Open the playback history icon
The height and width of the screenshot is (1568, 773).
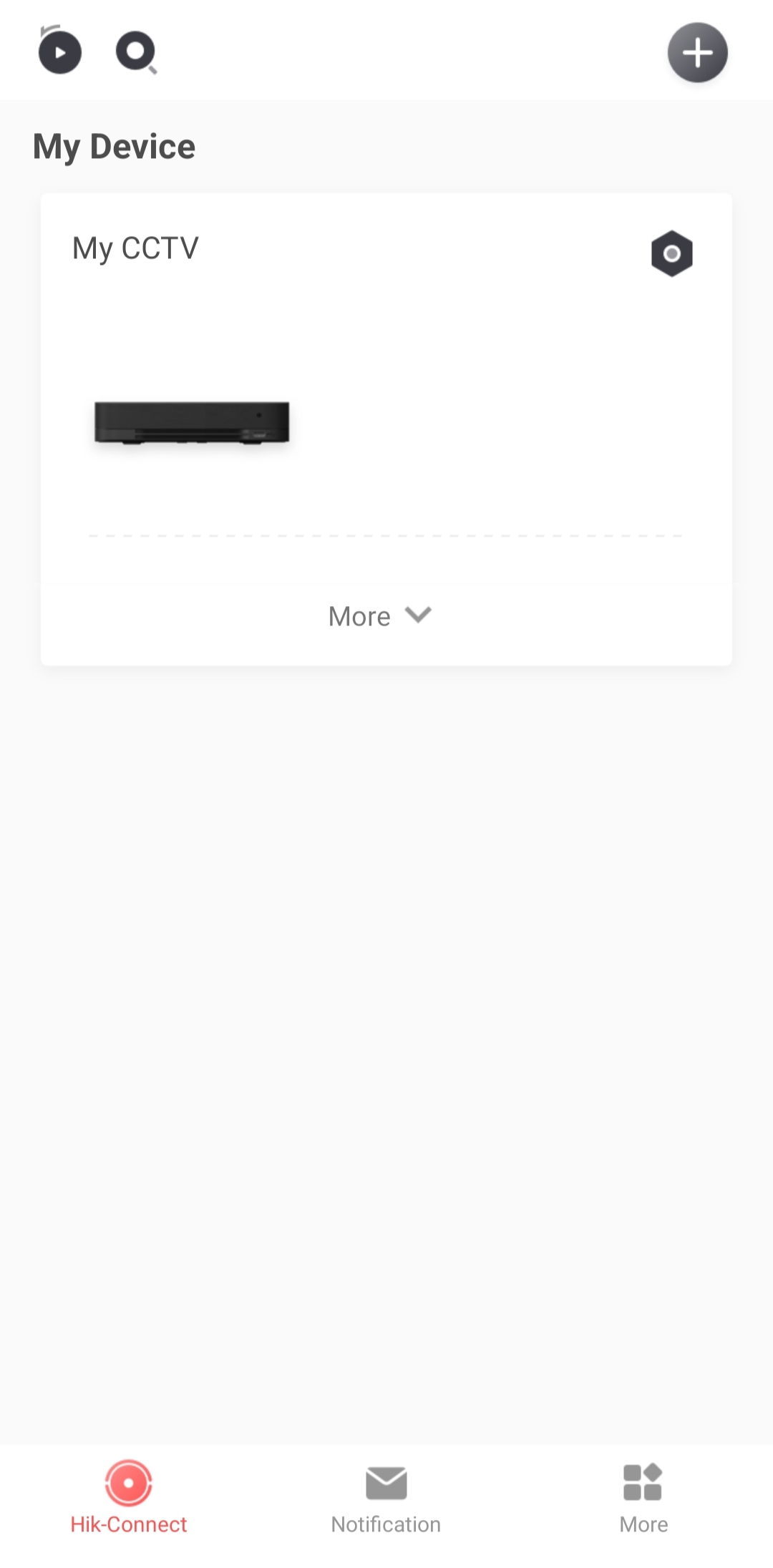click(x=59, y=52)
